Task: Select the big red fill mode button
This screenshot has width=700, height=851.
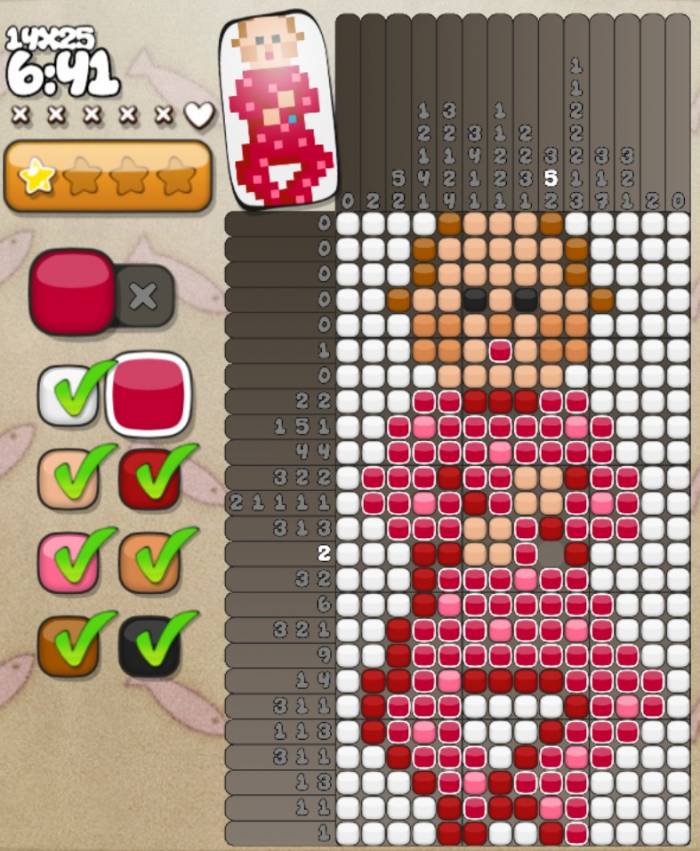Action: point(72,291)
